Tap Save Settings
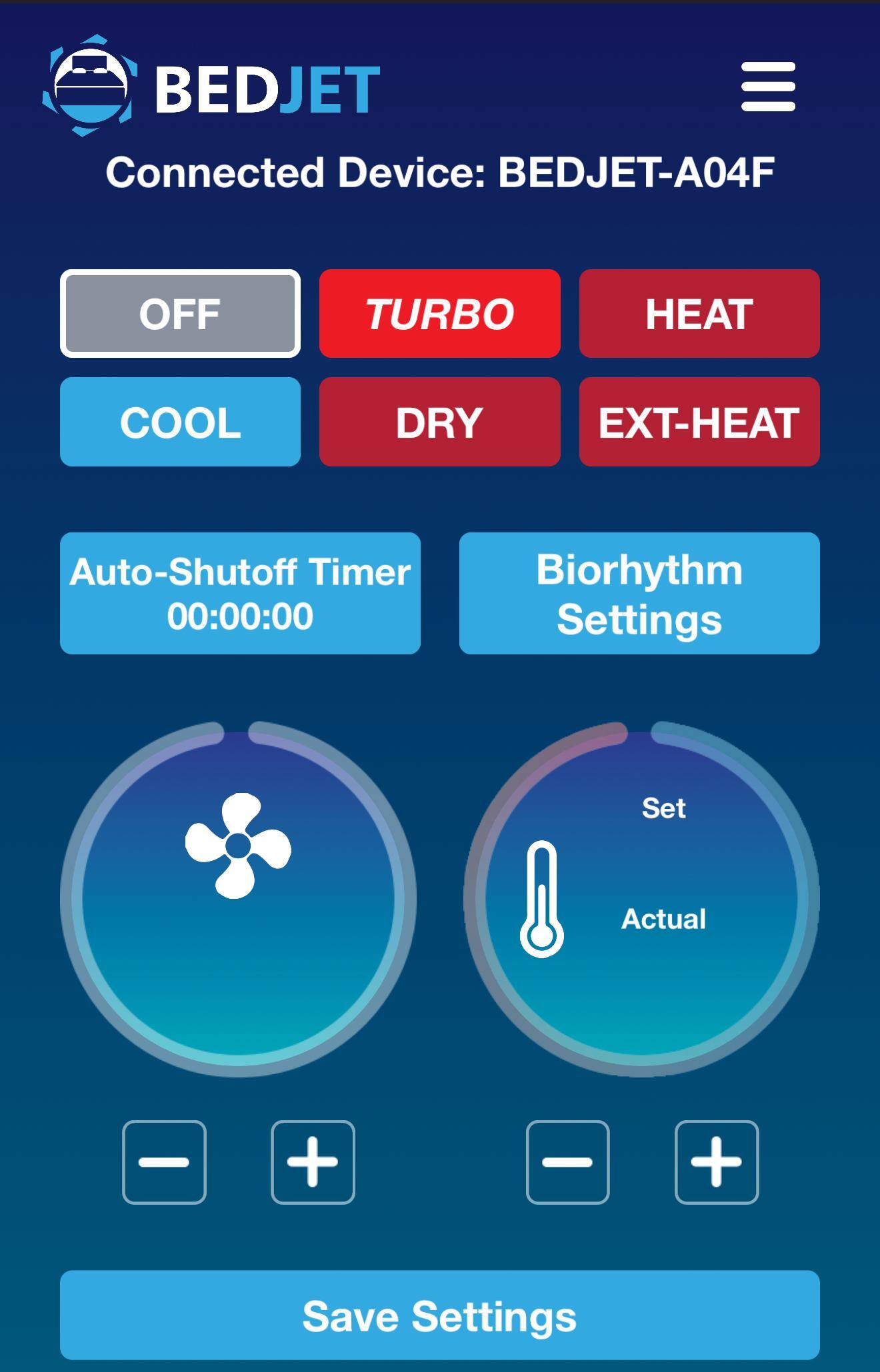Image resolution: width=880 pixels, height=1372 pixels. 439,1316
